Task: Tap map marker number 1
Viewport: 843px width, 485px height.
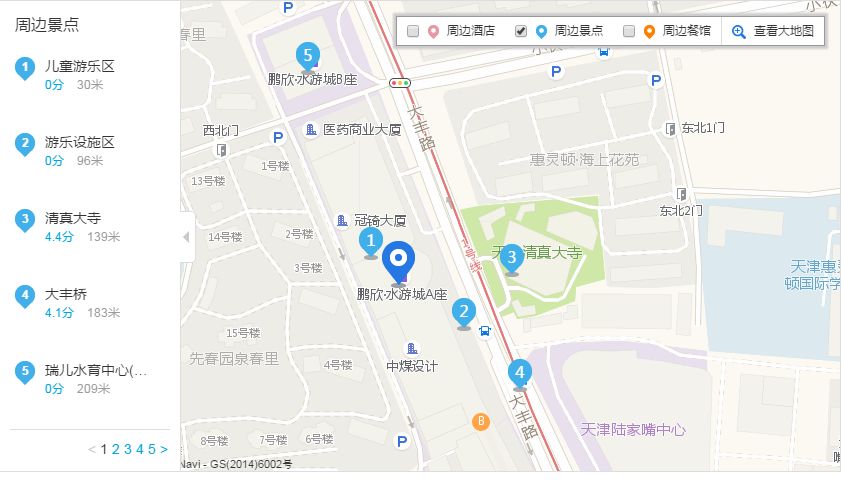Action: pyautogui.click(x=371, y=241)
